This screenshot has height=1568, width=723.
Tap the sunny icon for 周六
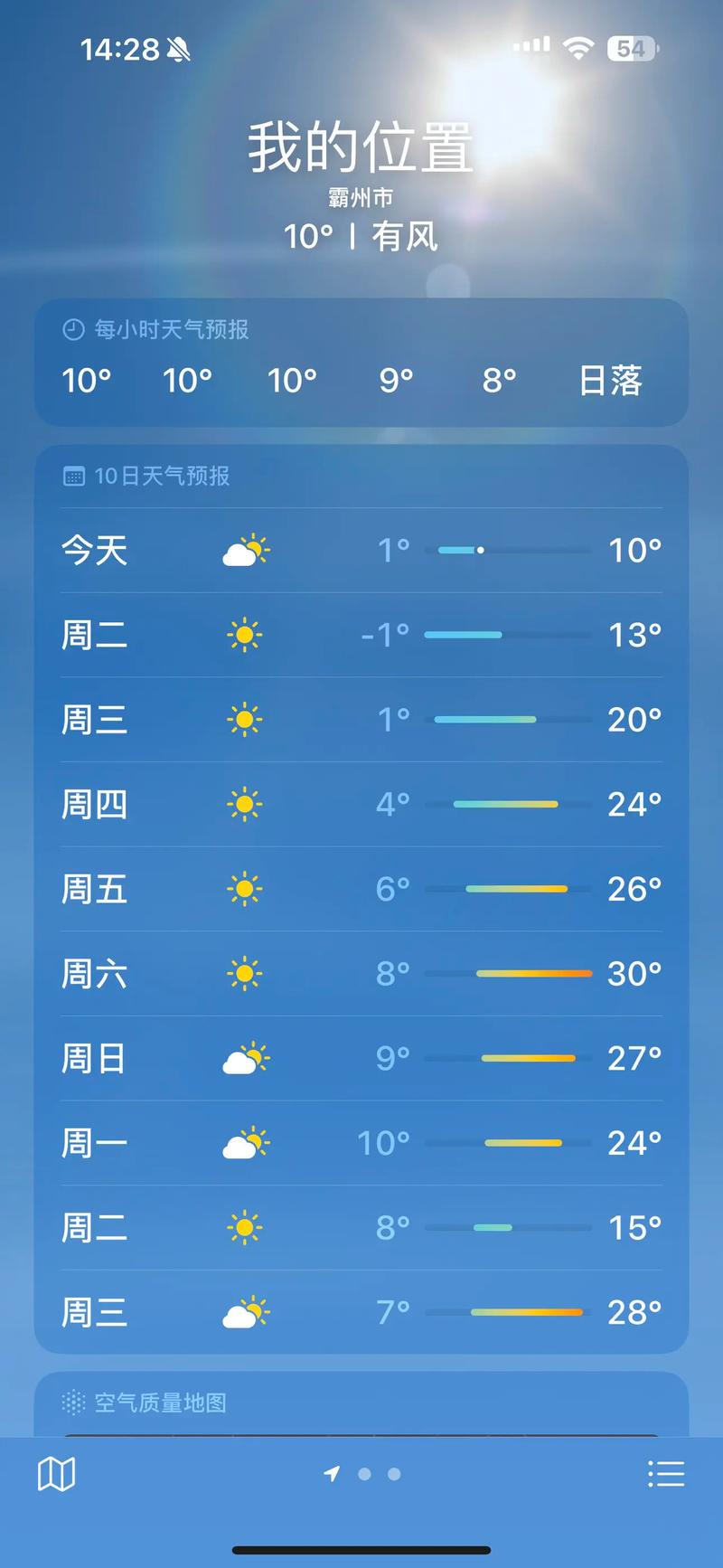244,973
